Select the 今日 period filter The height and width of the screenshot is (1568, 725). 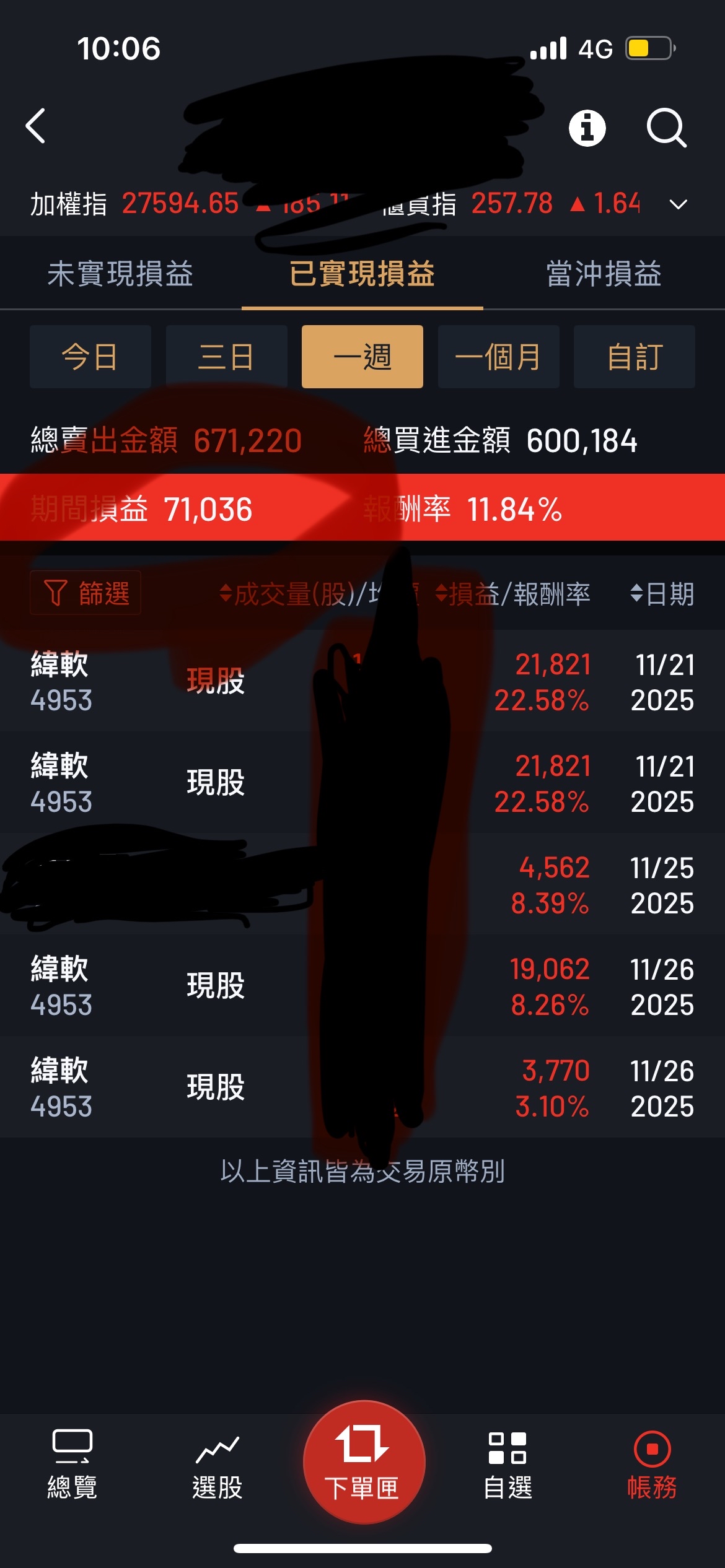[x=90, y=357]
